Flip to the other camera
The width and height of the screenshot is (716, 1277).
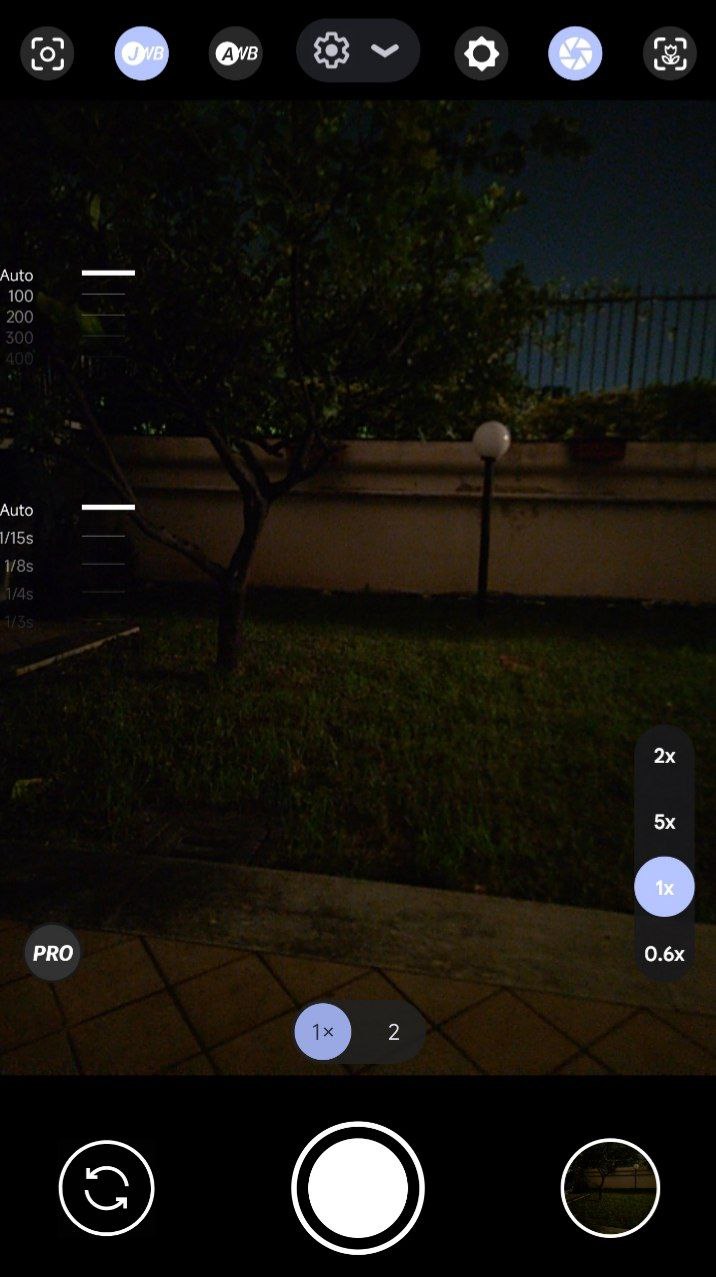tap(107, 1188)
